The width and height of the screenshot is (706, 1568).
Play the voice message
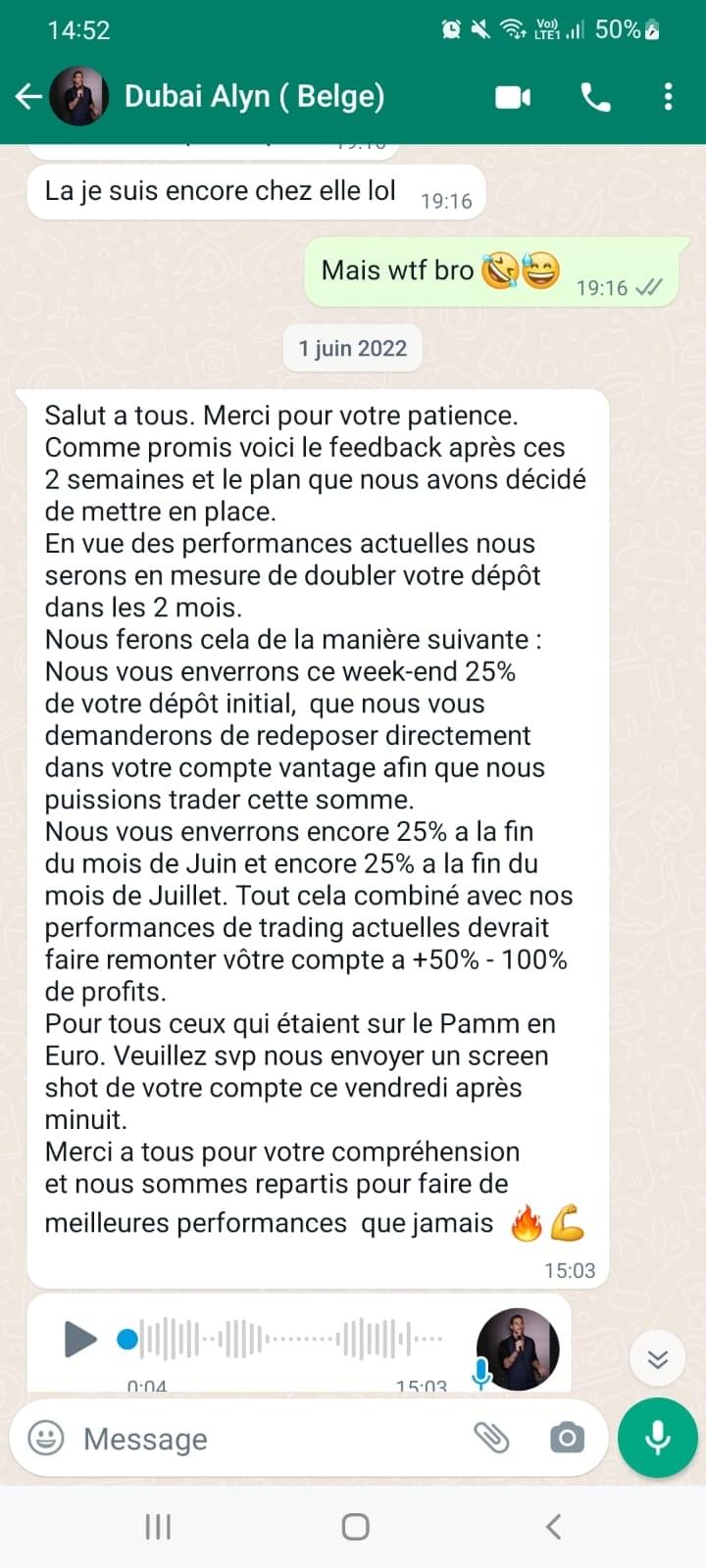79,1339
